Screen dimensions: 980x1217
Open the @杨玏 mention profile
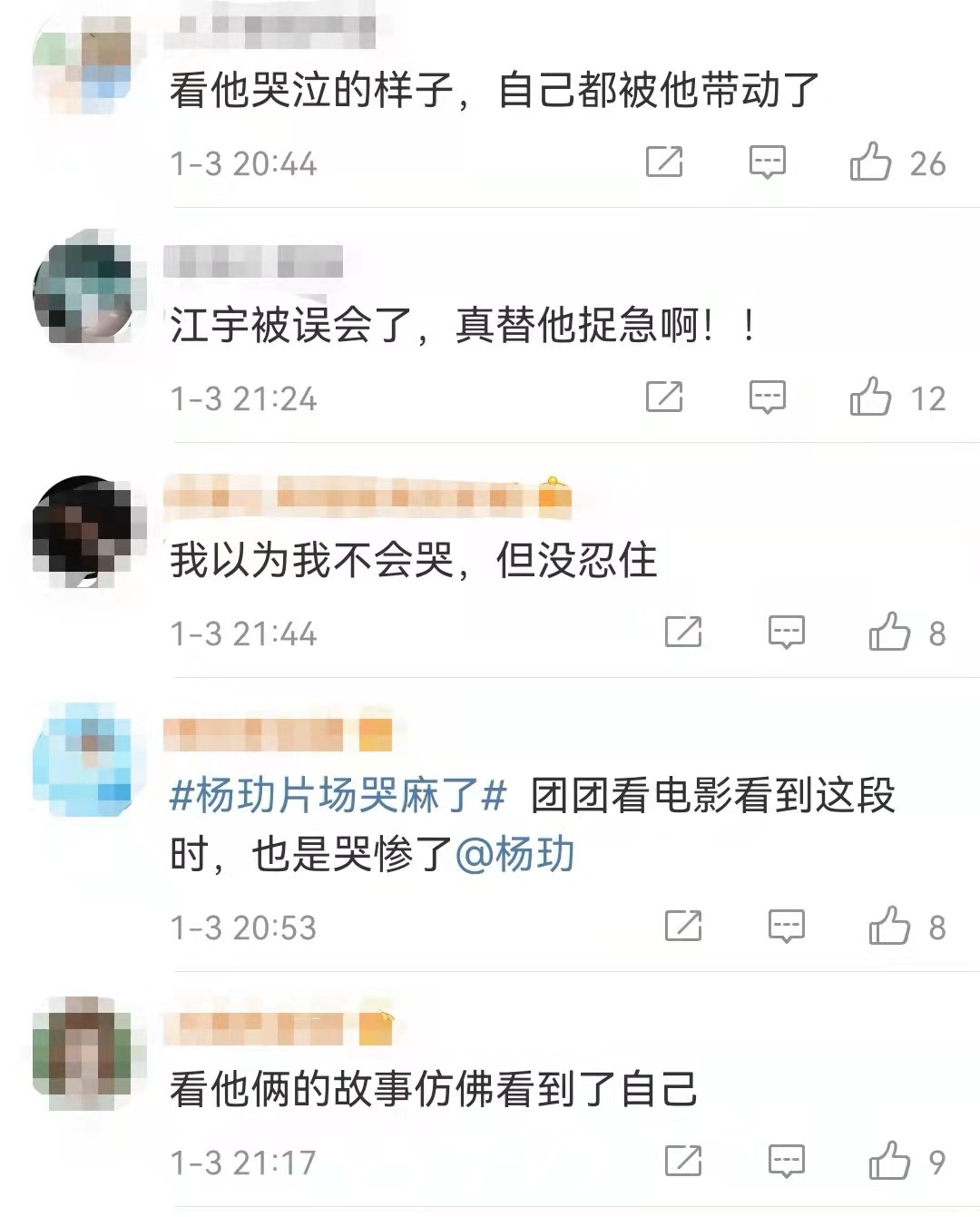(514, 855)
